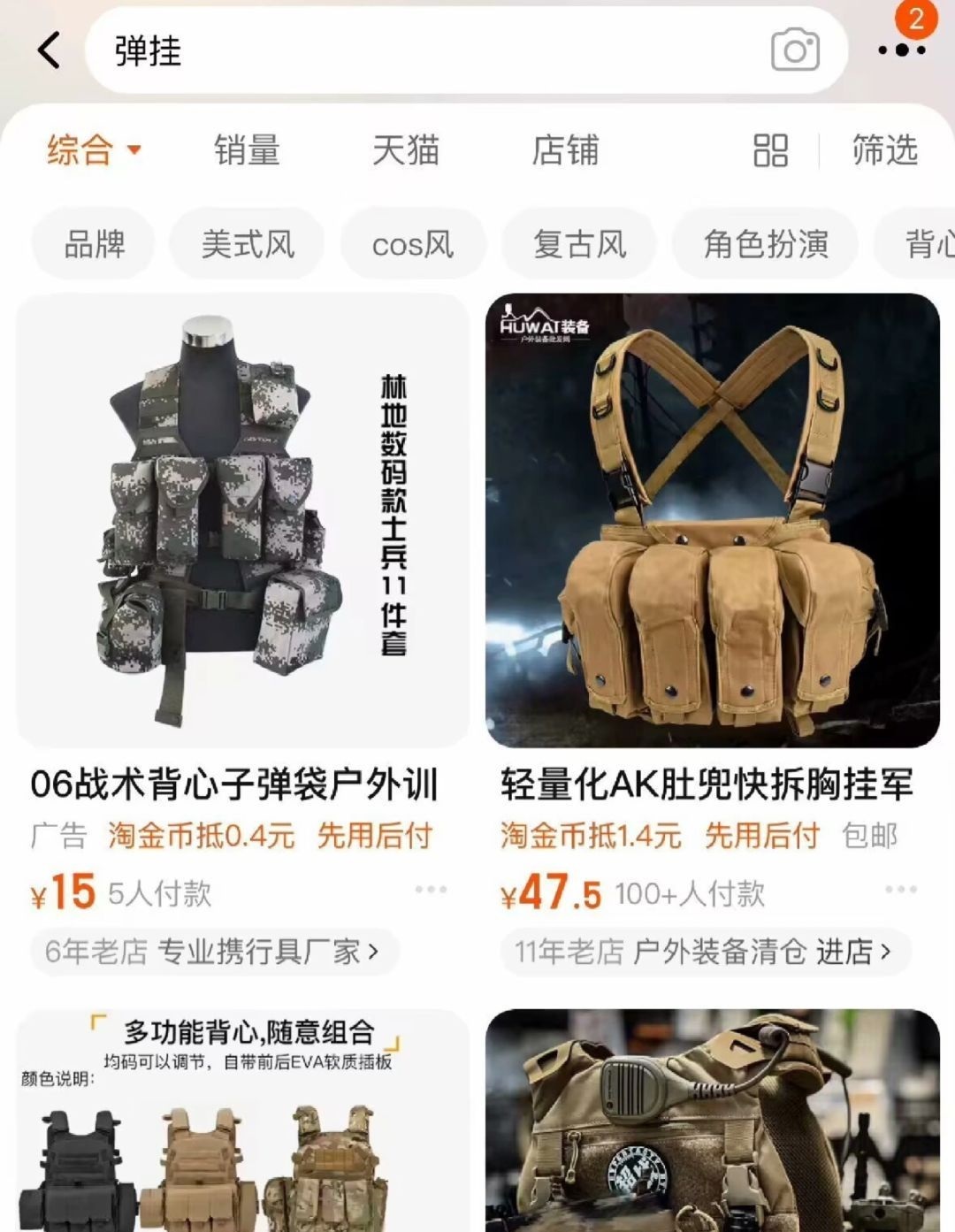Enter the 11年老店 户外装备清仓 shop

[x=703, y=952]
